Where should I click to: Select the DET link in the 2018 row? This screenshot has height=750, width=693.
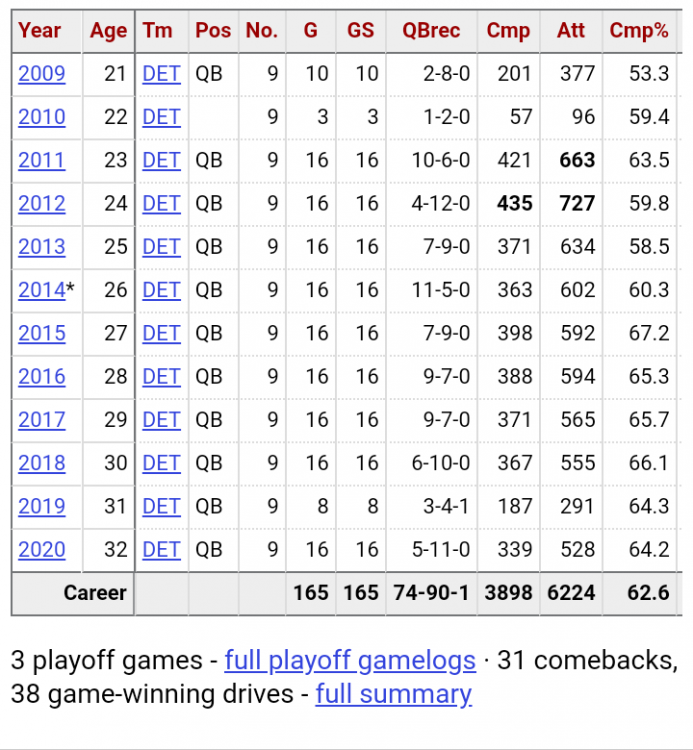pos(161,463)
